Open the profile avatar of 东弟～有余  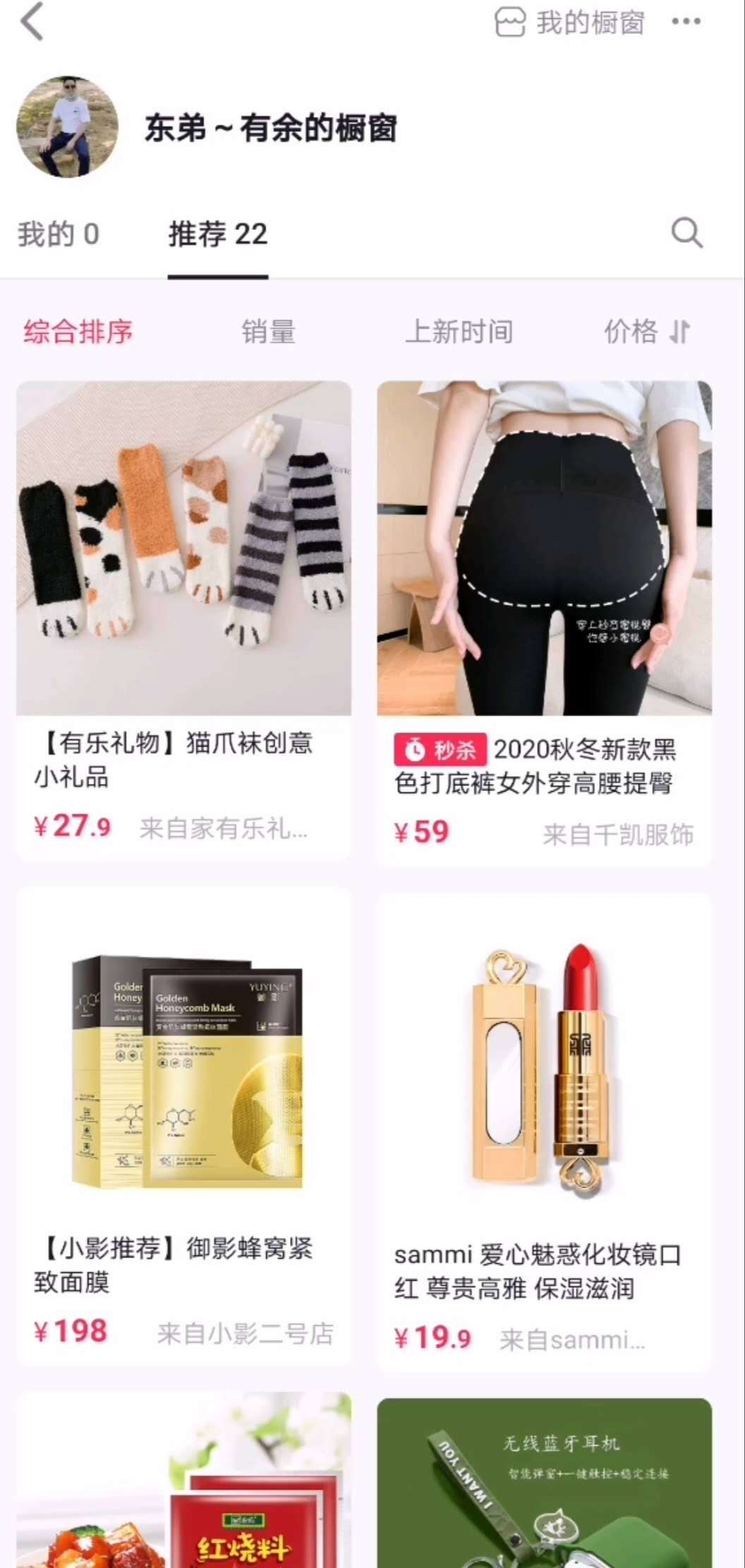coord(68,128)
